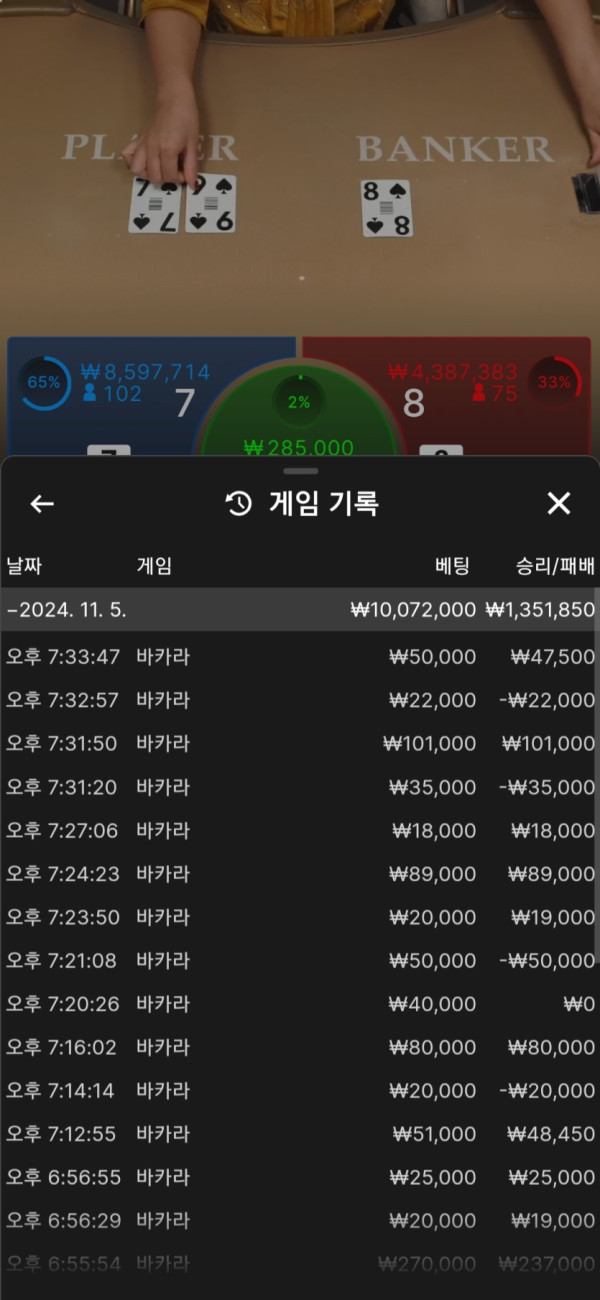Tap the blue Player betting area
Image resolution: width=600 pixels, height=1300 pixels.
pyautogui.click(x=120, y=395)
